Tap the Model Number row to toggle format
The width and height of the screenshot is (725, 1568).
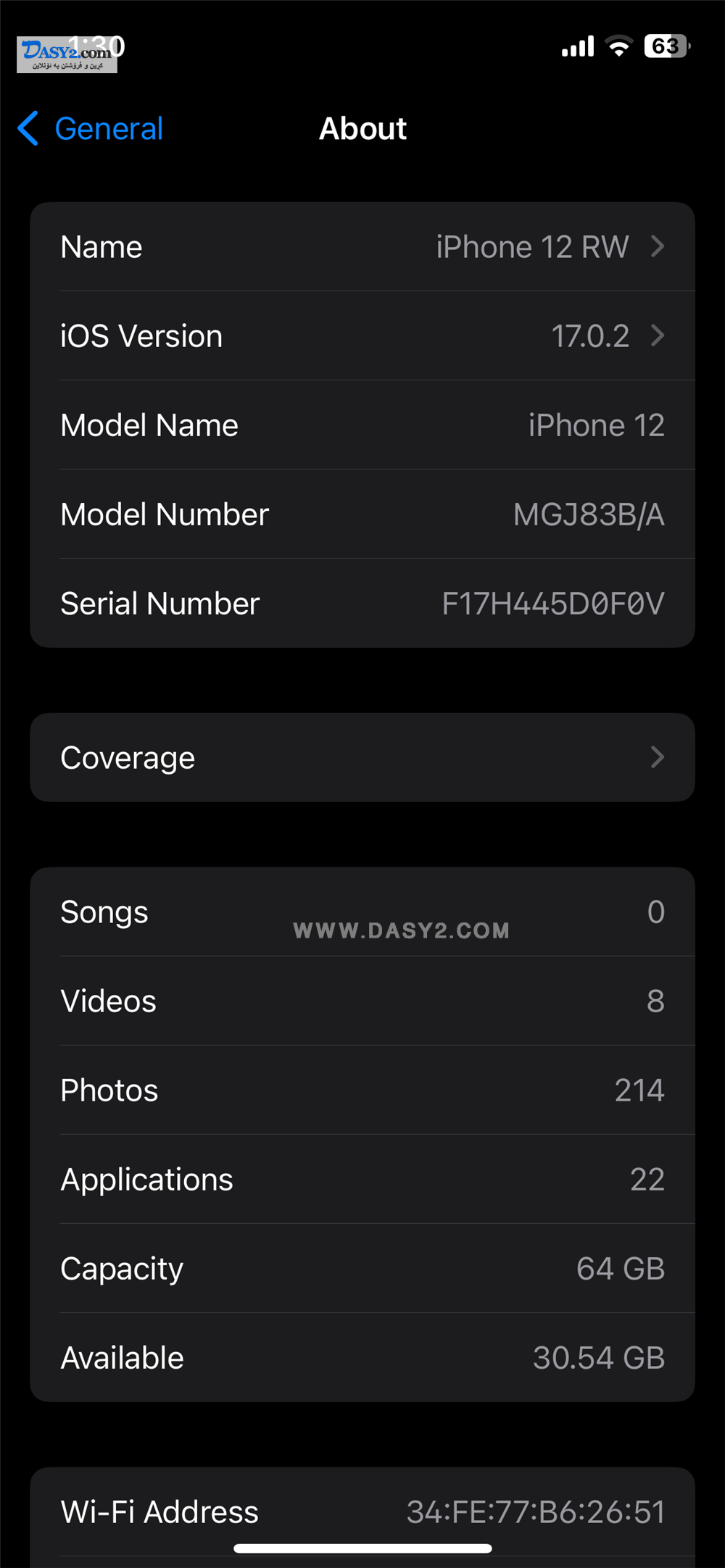click(x=362, y=514)
